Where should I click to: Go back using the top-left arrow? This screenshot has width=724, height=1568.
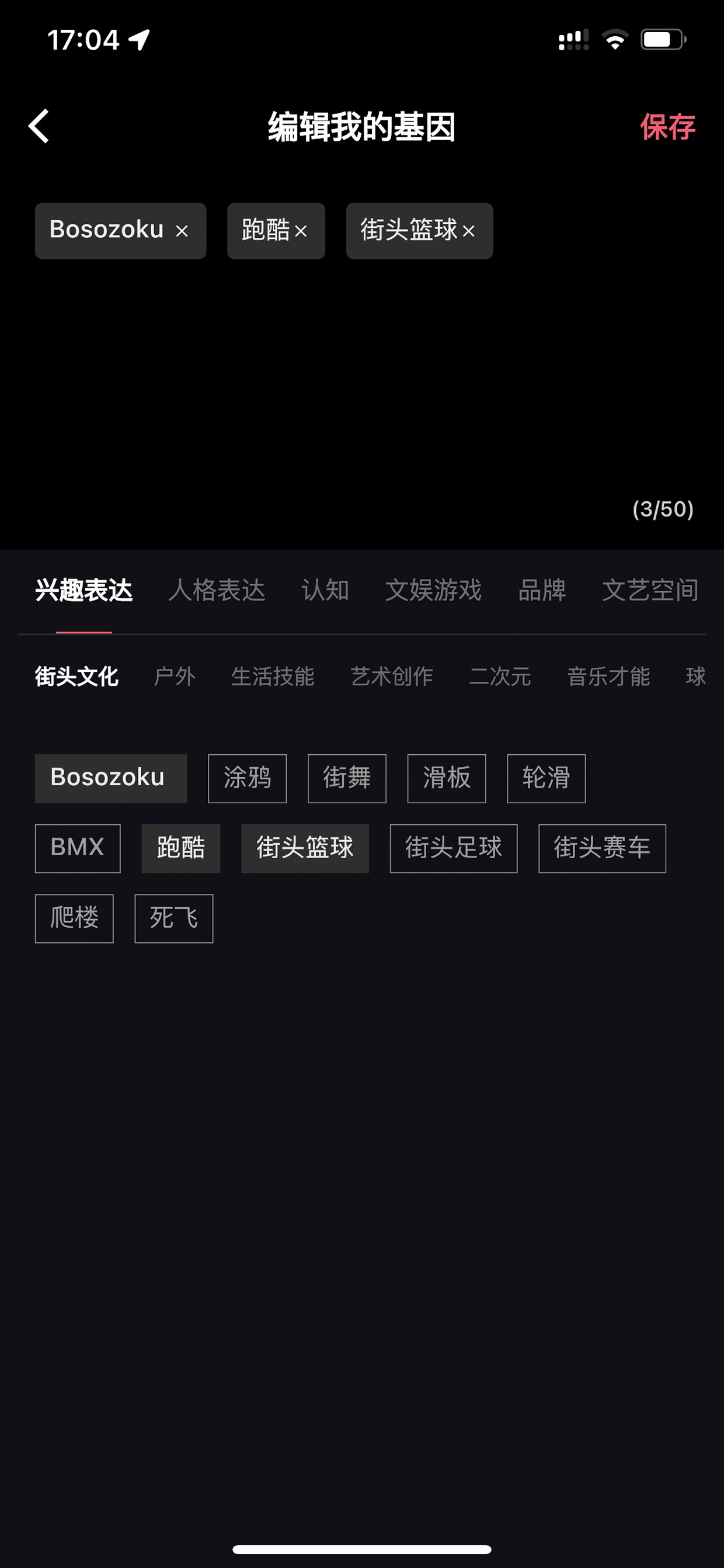[x=39, y=127]
